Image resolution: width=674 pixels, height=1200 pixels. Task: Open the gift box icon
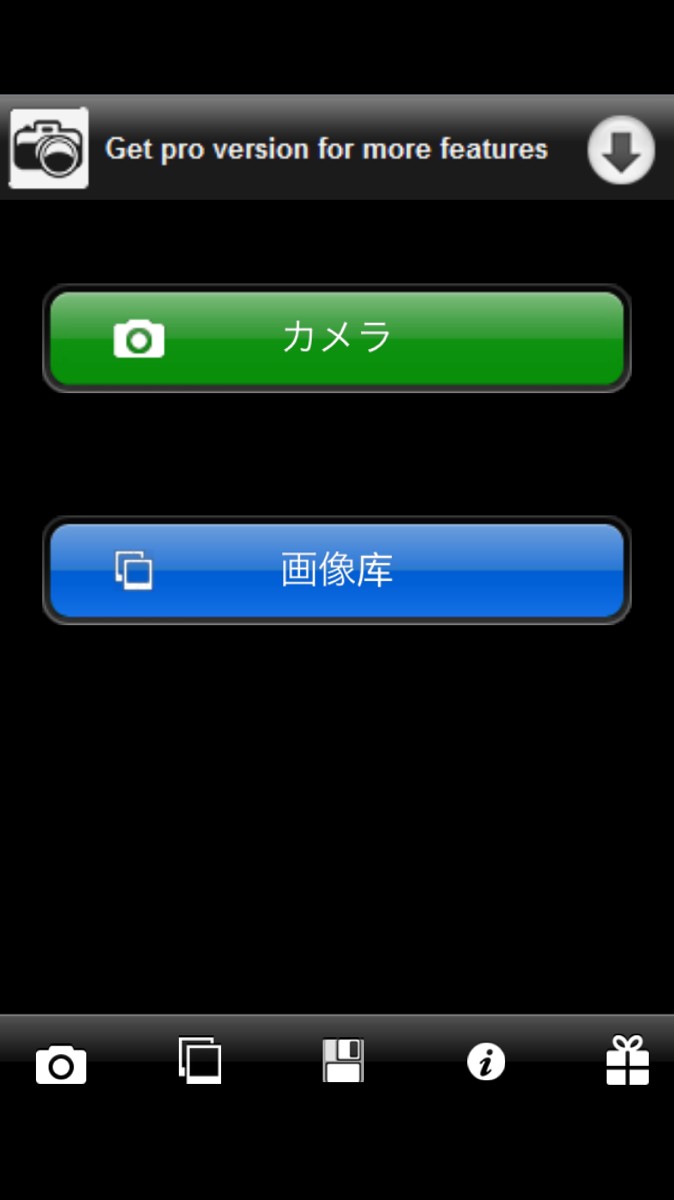click(x=628, y=1061)
